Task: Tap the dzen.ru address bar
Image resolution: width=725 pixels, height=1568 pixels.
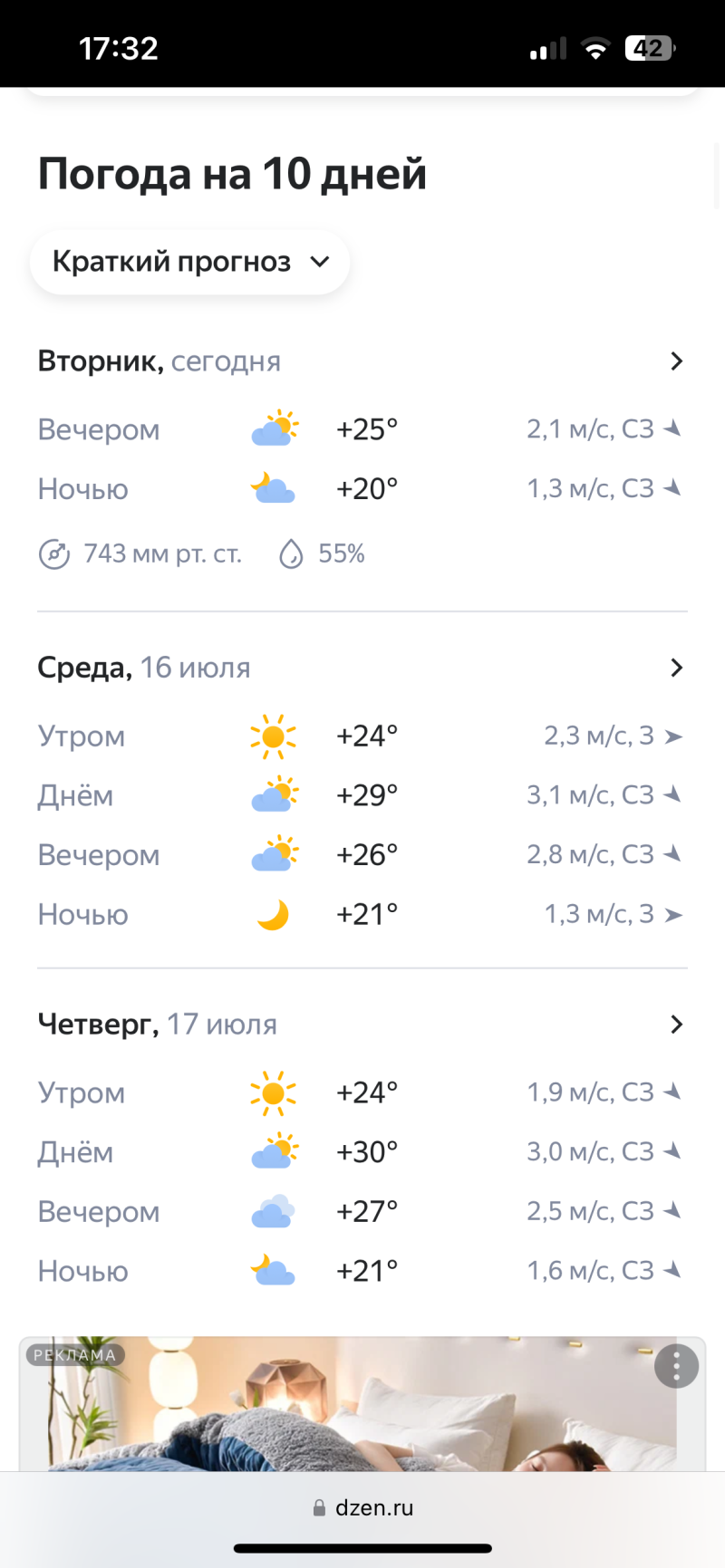Action: pyautogui.click(x=362, y=1507)
